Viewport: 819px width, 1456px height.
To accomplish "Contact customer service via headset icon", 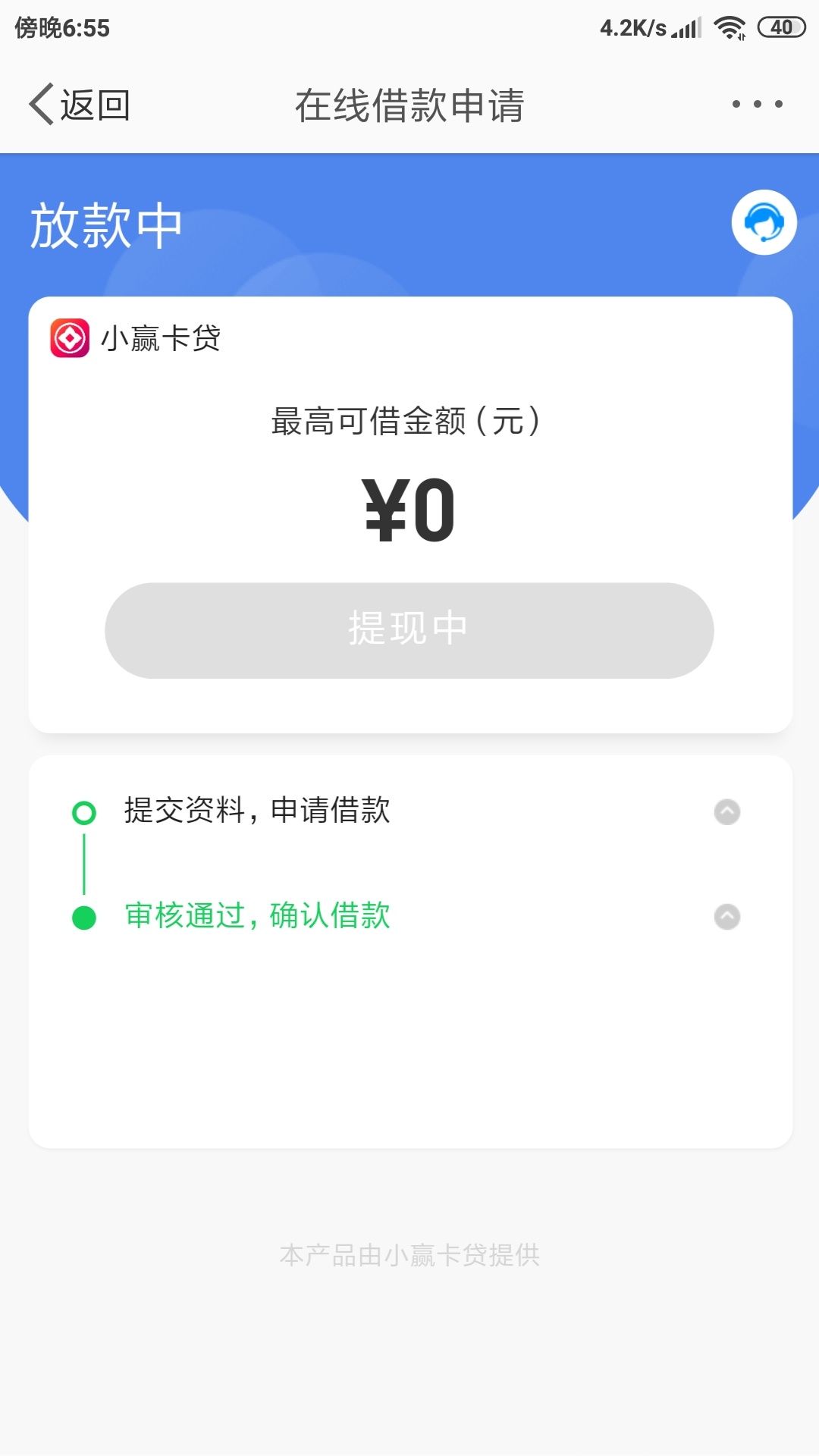I will 764,222.
